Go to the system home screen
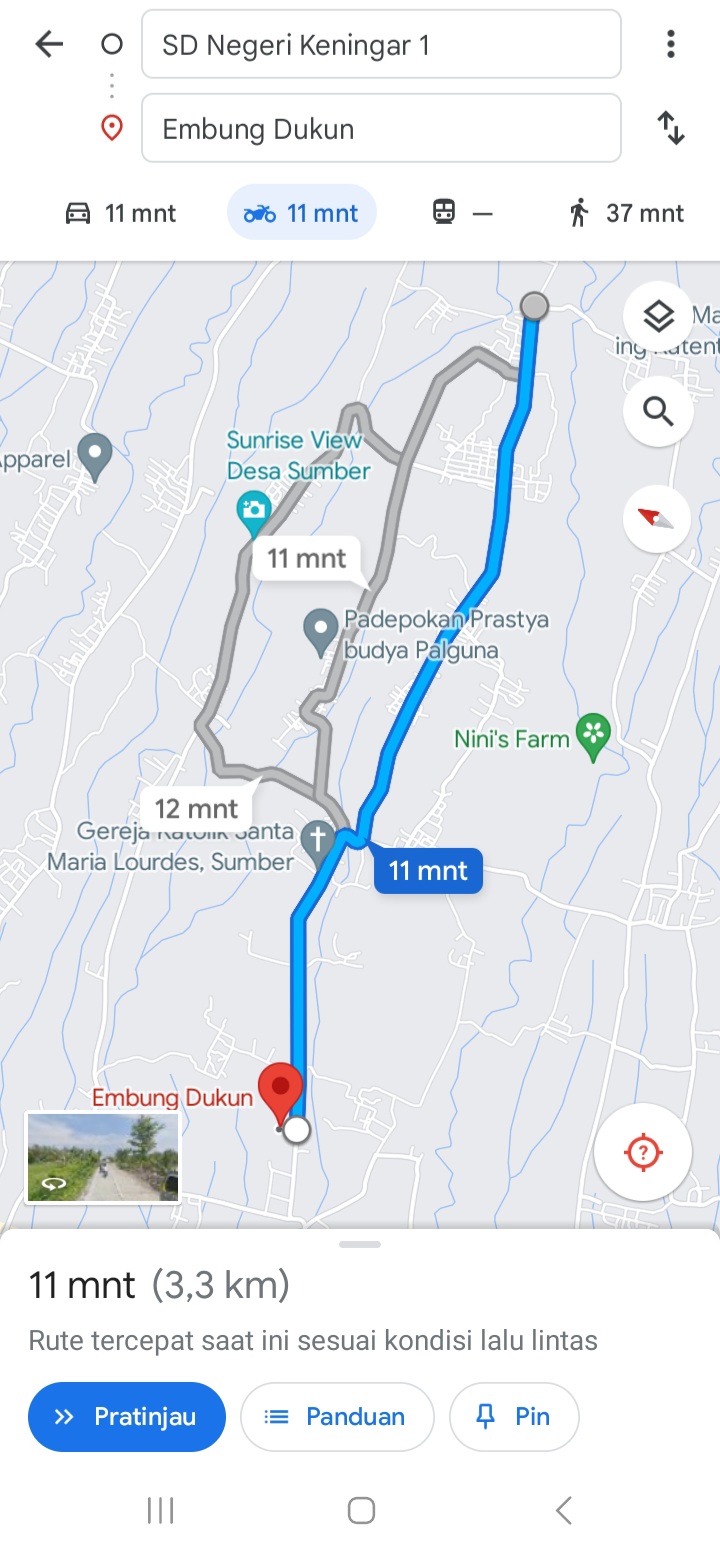The height and width of the screenshot is (1550, 720). click(x=360, y=1510)
